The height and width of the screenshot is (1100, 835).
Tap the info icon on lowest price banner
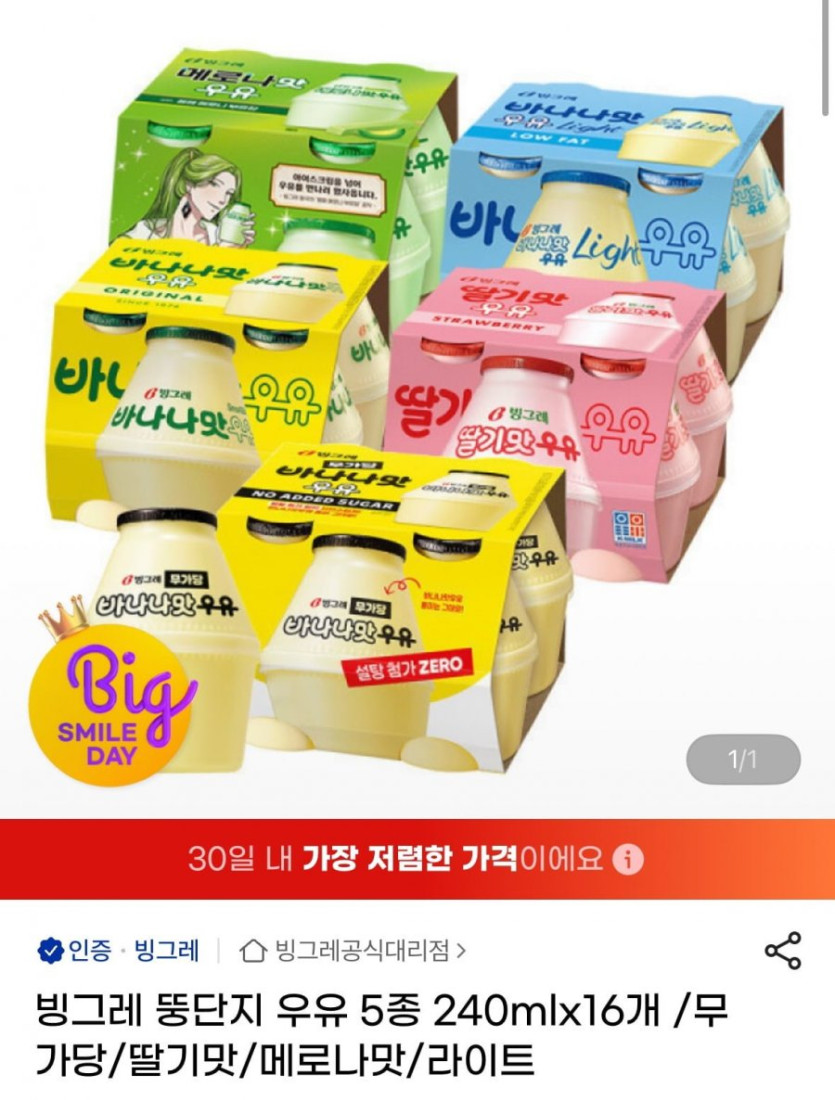(x=627, y=859)
